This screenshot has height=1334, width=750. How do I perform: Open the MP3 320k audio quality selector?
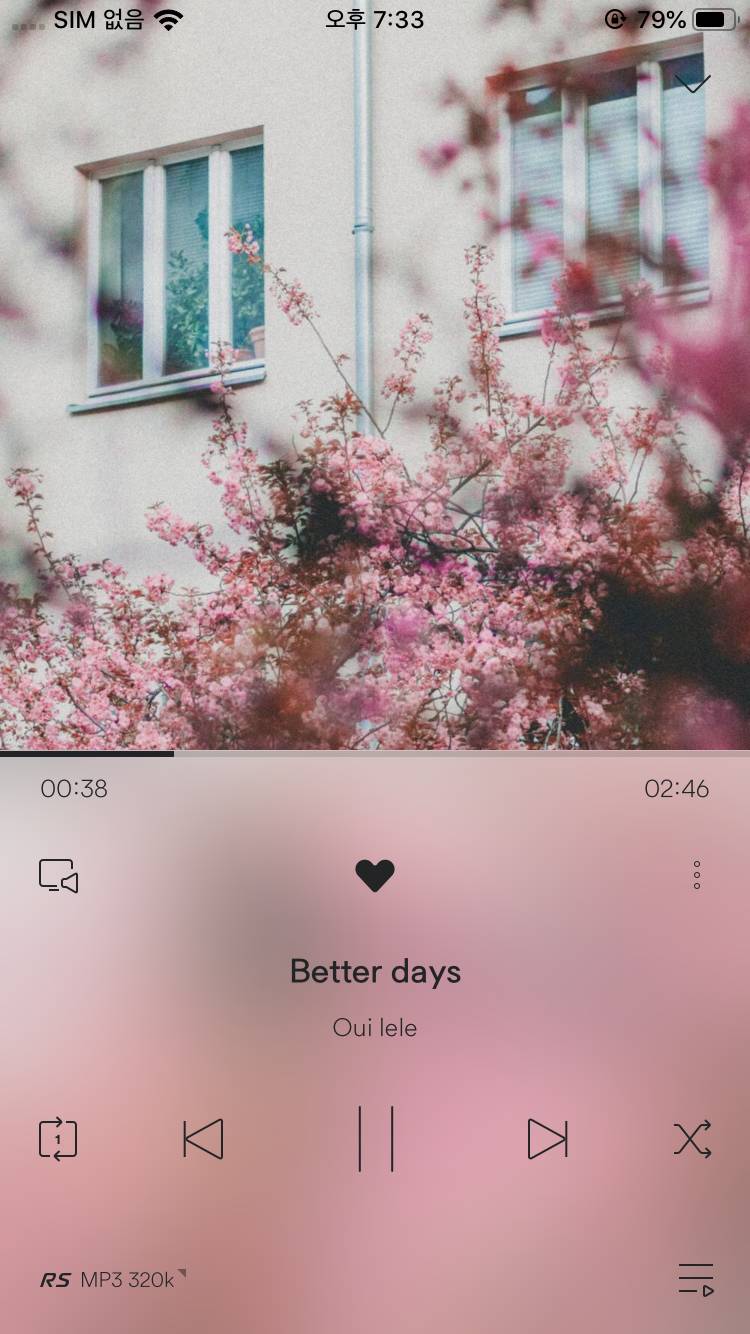pyautogui.click(x=113, y=1279)
